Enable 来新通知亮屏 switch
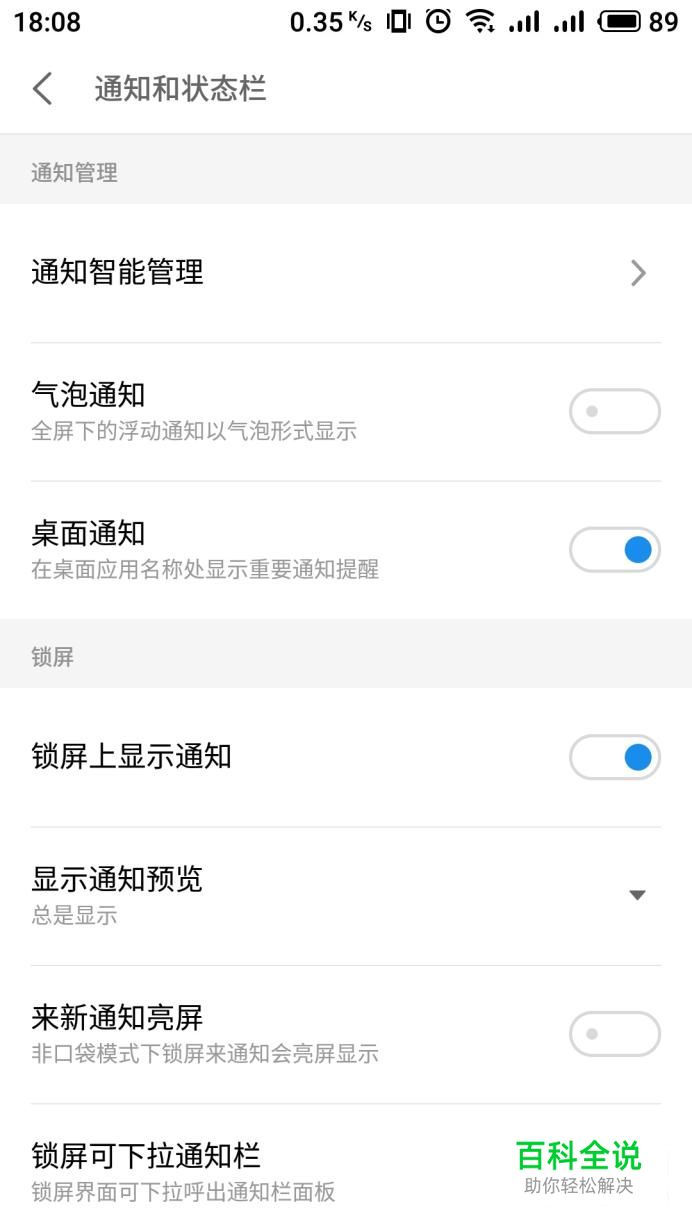Screen dimensions: 692x1230 tap(614, 1034)
